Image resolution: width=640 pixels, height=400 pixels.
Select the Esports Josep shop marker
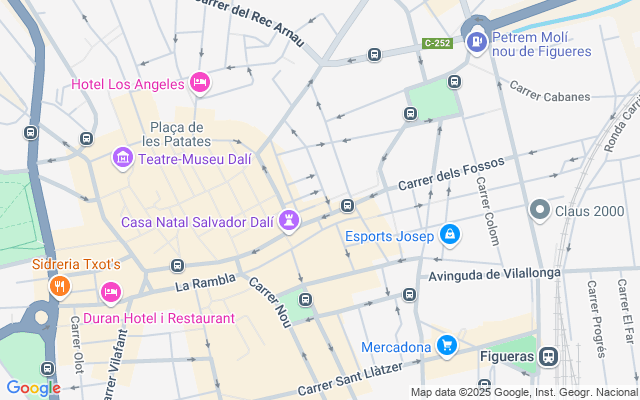450,234
